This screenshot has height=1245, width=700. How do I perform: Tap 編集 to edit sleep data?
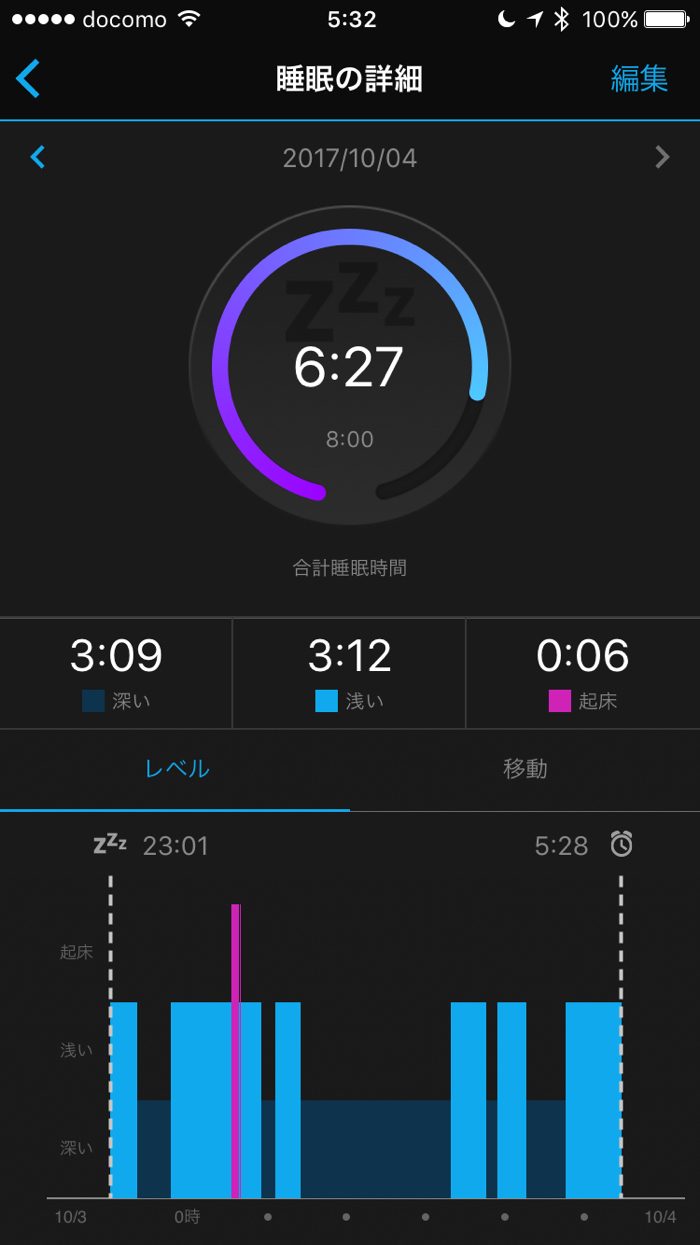coord(638,79)
